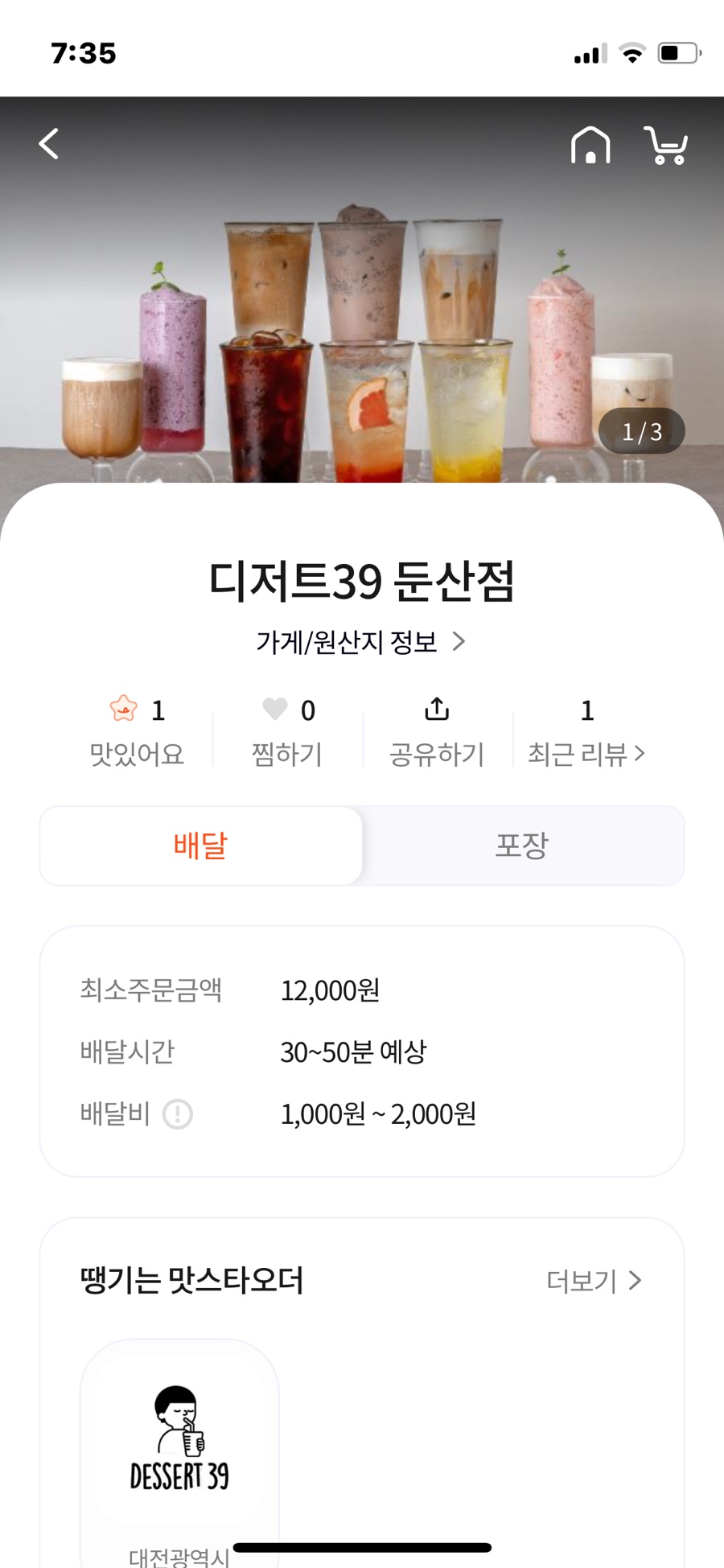
Task: View recent reviews under 최근 리뷰
Action: 586,730
